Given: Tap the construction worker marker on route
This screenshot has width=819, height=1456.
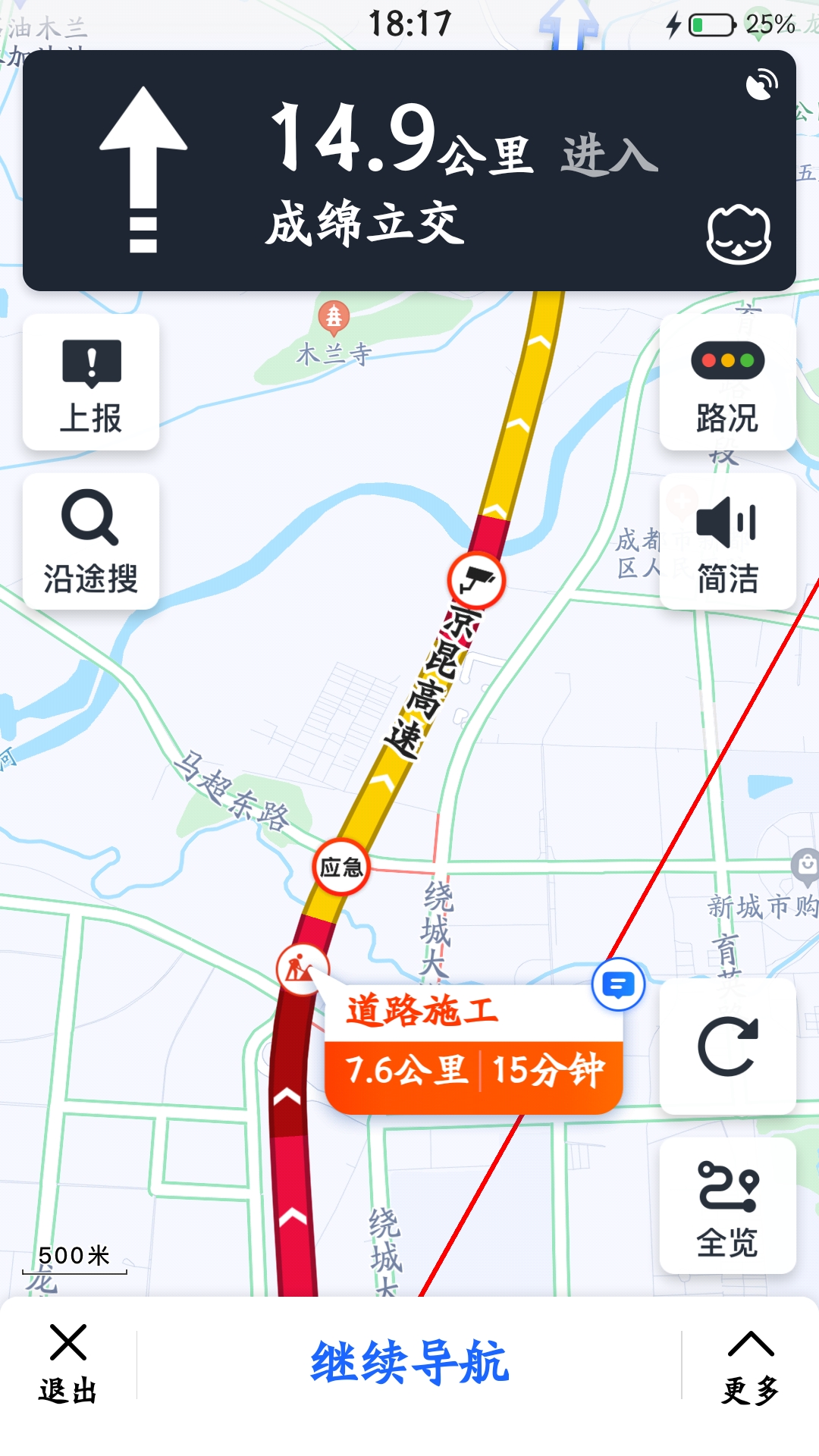Looking at the screenshot, I should (302, 968).
